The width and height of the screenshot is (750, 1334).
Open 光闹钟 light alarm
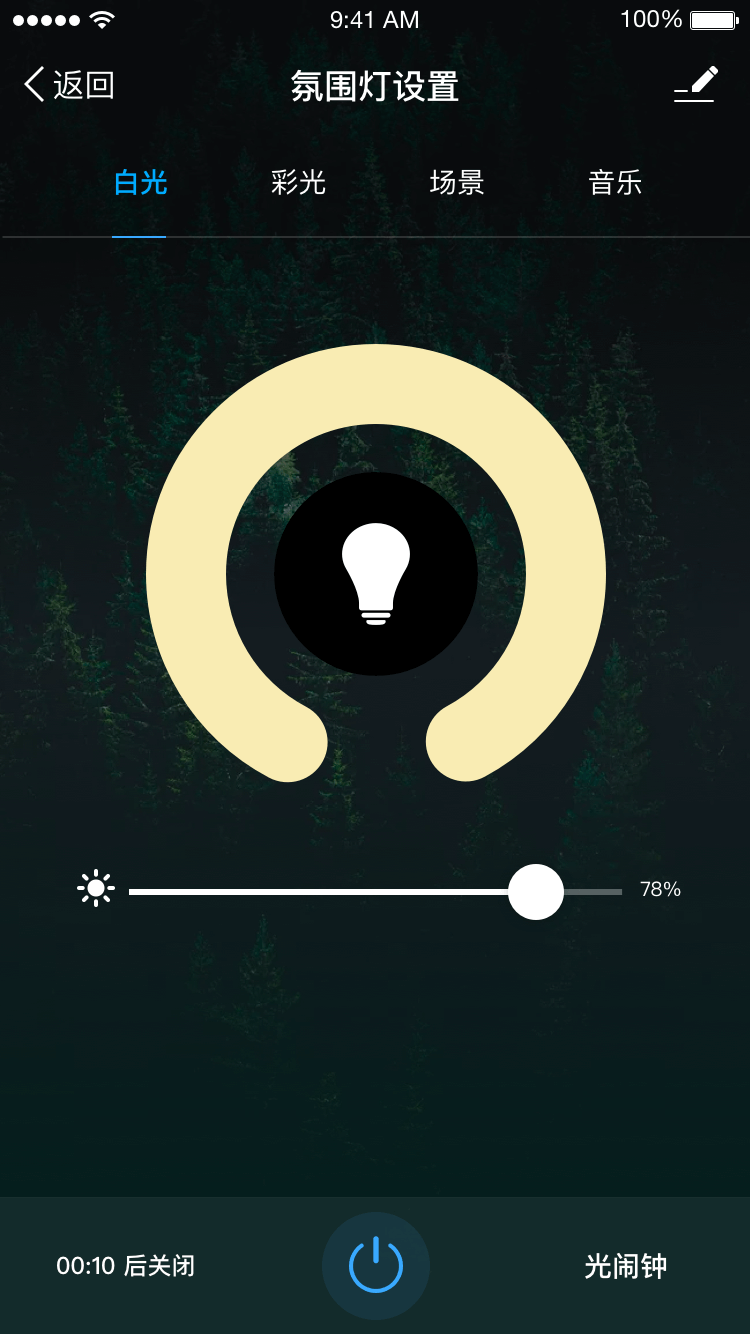pyautogui.click(x=625, y=1266)
